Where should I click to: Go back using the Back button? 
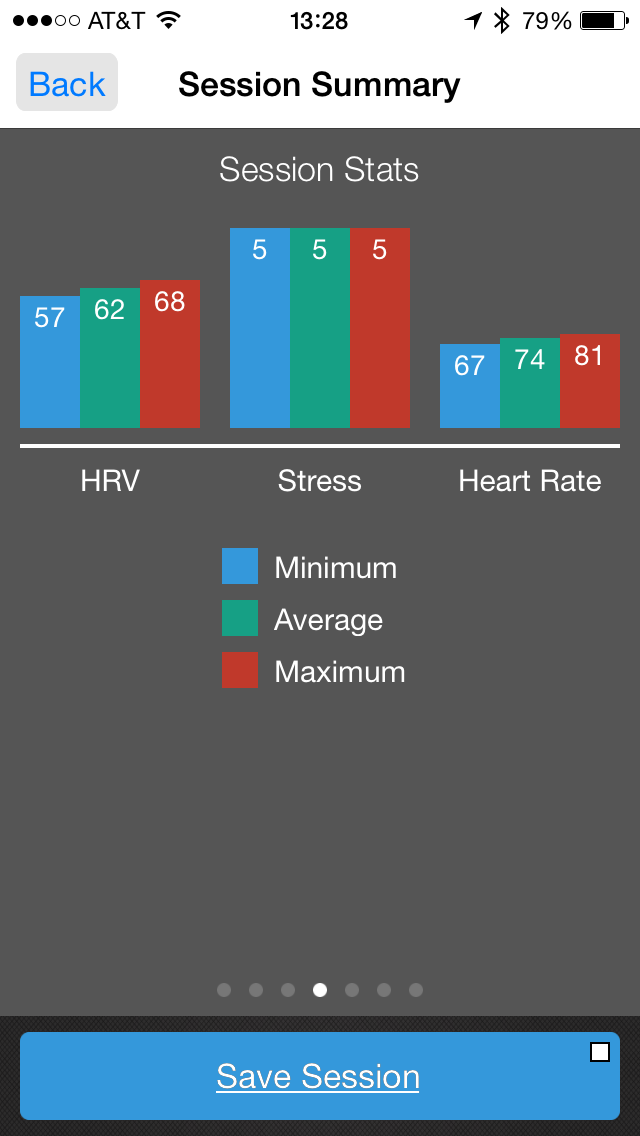click(67, 84)
